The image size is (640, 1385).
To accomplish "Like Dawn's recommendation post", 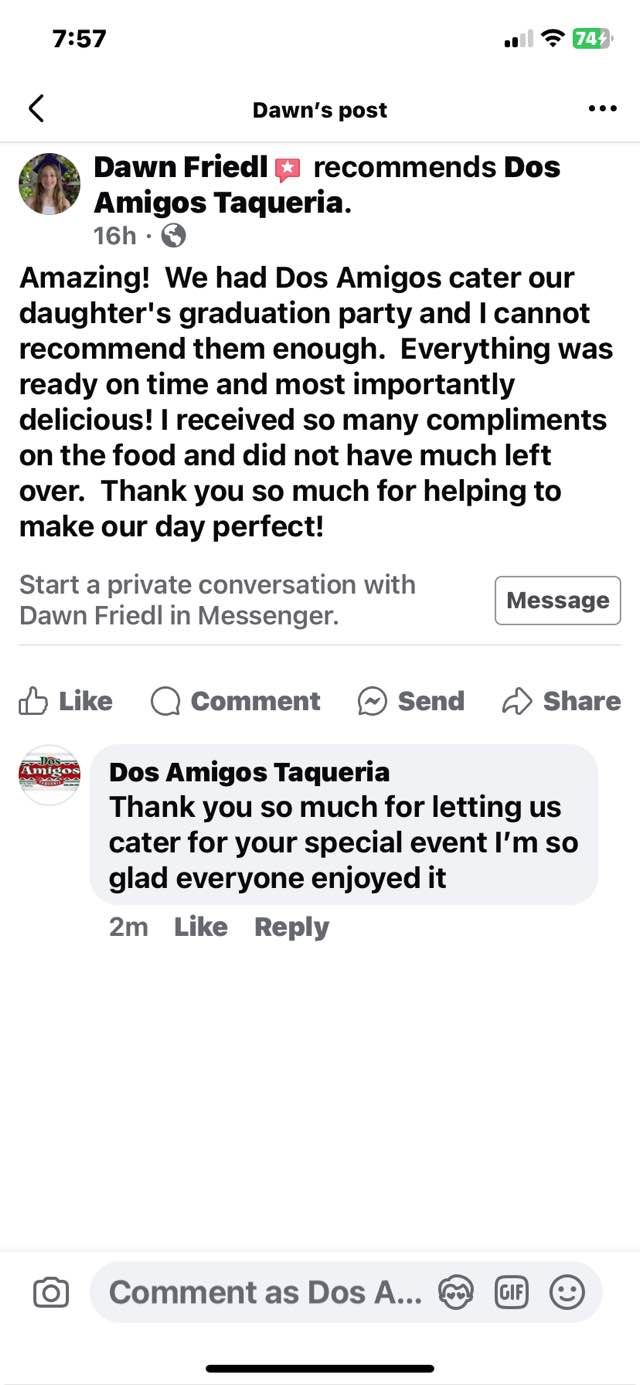I will (x=66, y=701).
